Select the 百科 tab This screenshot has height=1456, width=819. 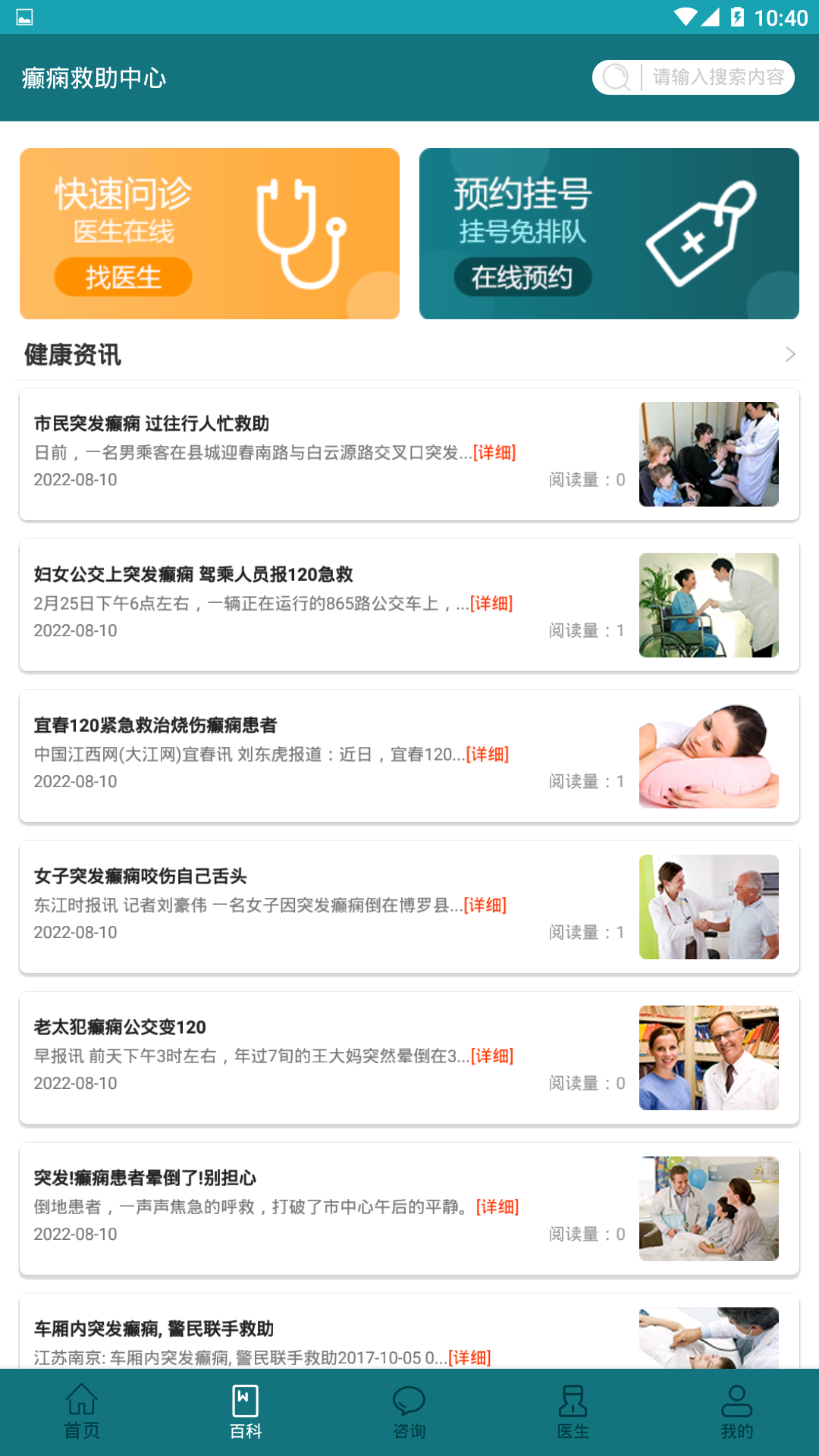(246, 1412)
